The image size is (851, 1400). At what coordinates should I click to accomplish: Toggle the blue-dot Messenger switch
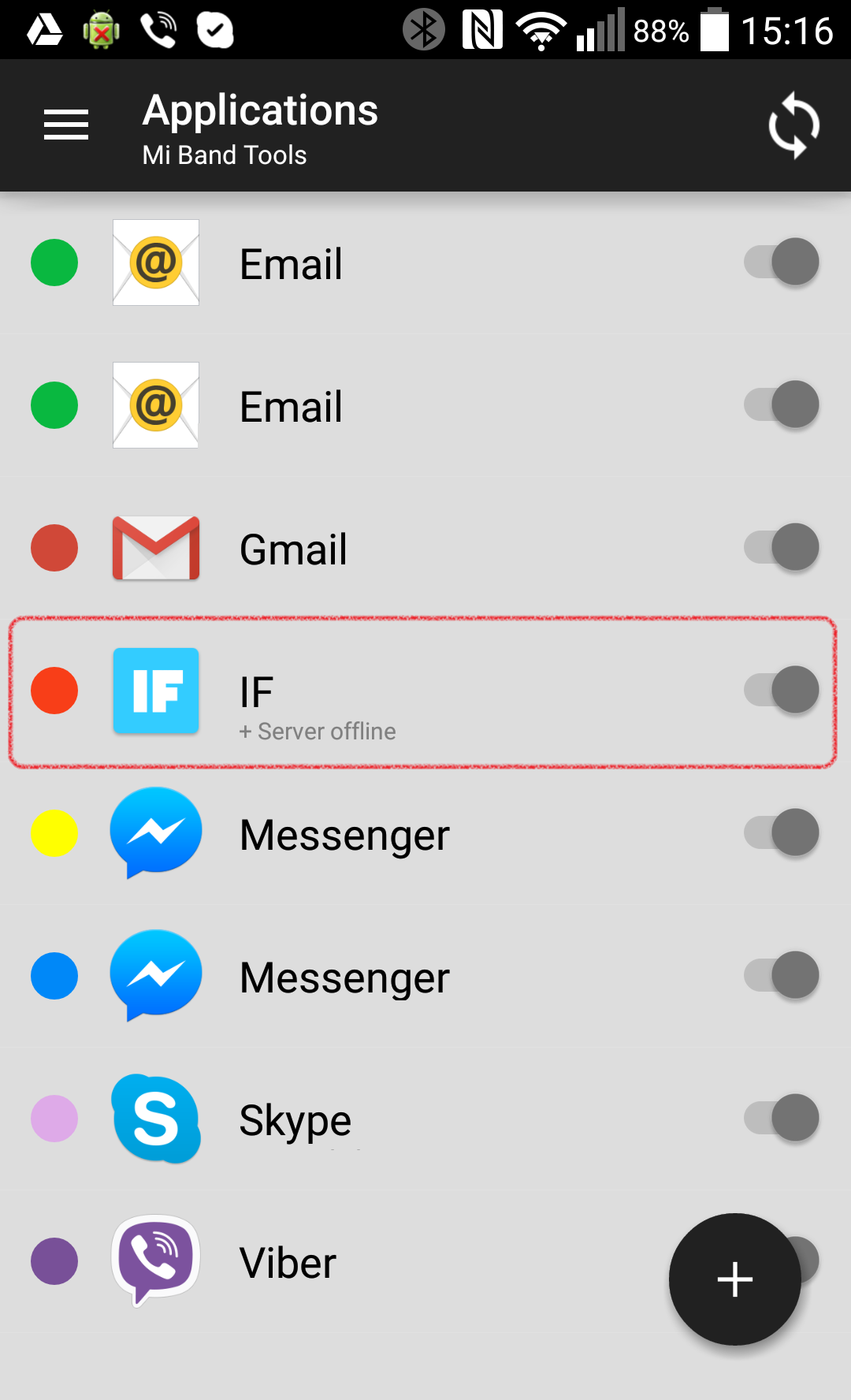coord(782,975)
